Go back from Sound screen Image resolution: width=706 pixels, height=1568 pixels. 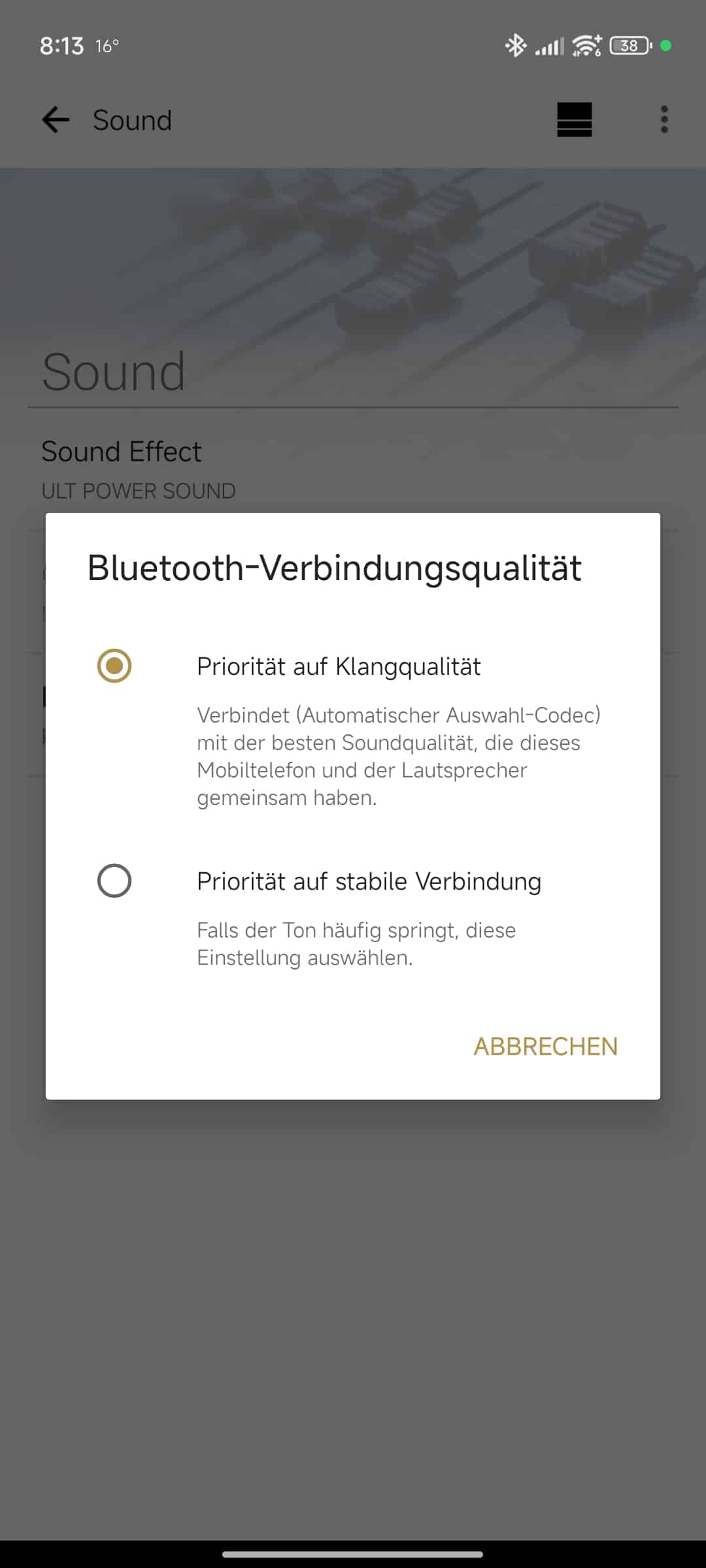pos(56,120)
